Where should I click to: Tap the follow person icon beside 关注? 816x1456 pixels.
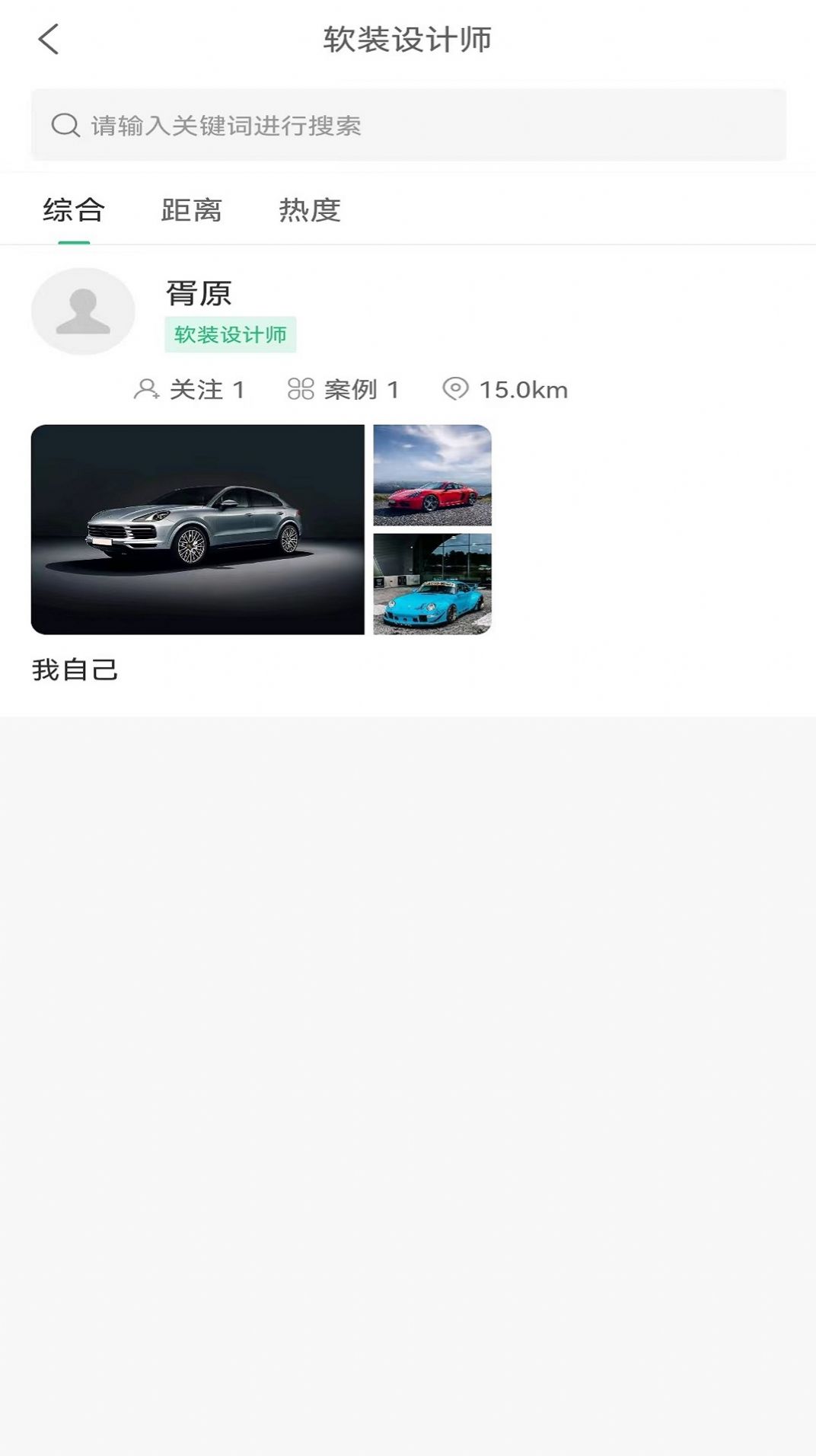coord(145,390)
